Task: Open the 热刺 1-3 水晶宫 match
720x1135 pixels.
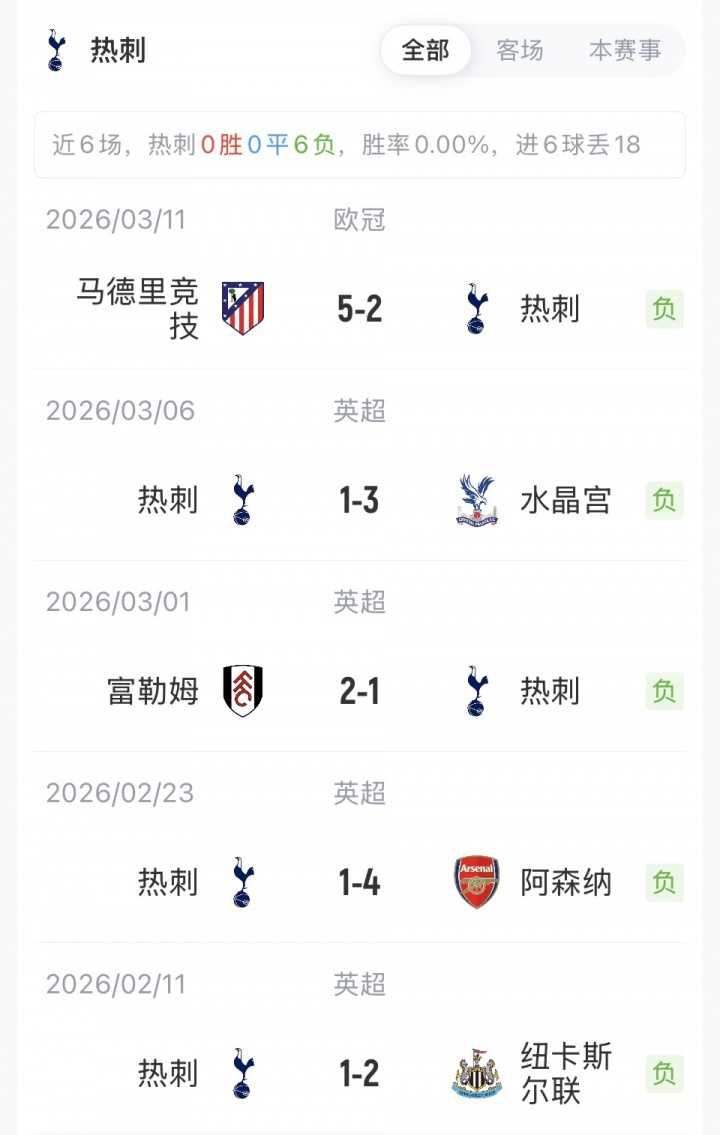Action: coord(360,500)
